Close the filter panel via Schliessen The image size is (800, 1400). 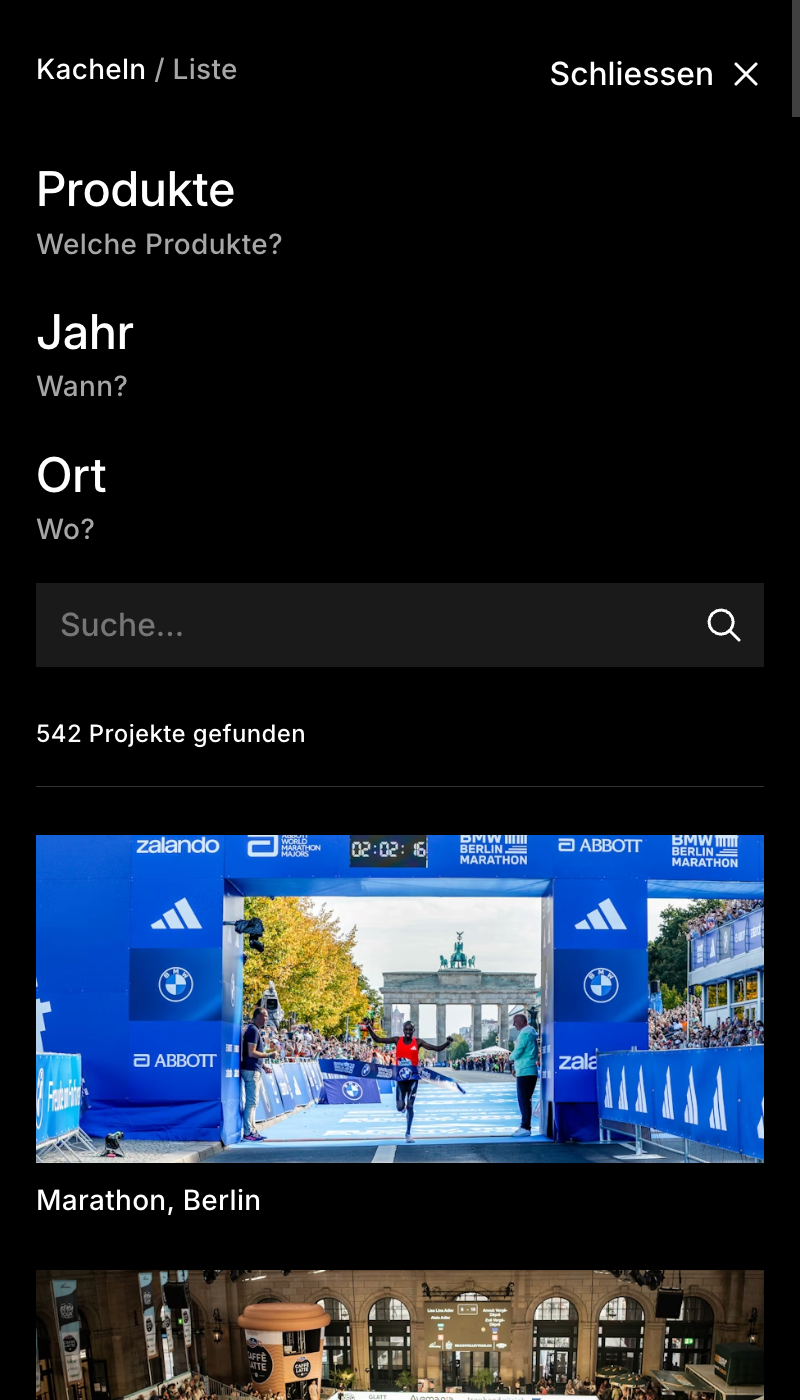654,74
